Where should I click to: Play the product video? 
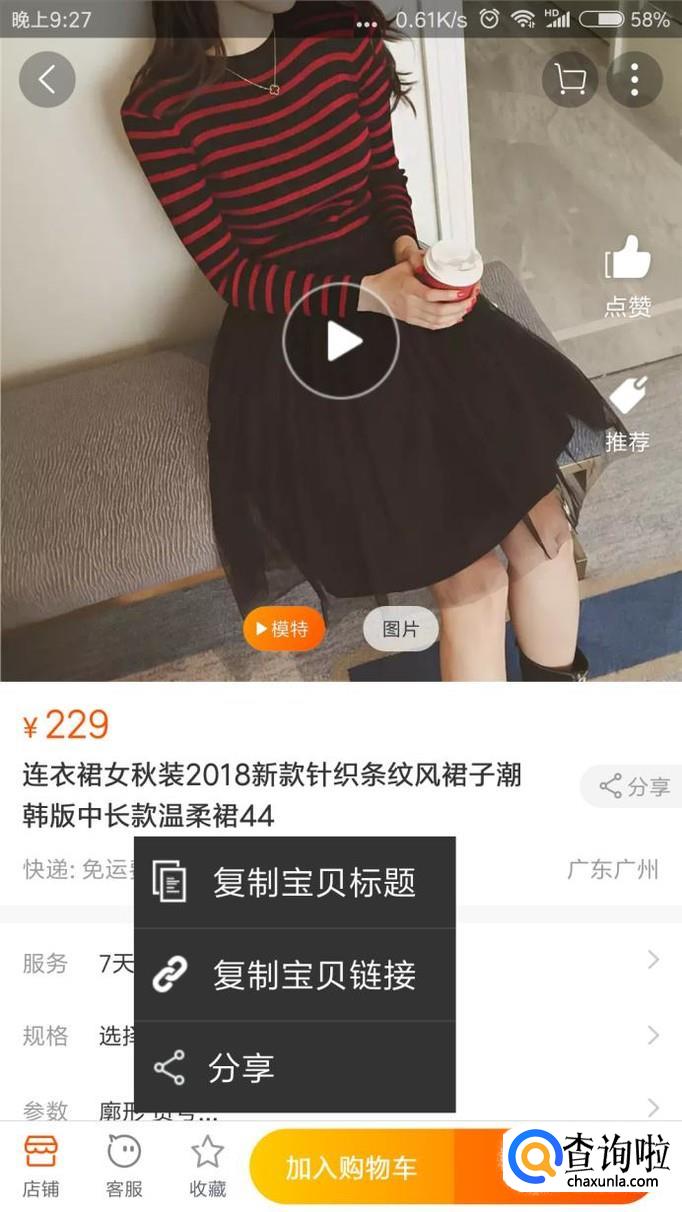coord(341,341)
